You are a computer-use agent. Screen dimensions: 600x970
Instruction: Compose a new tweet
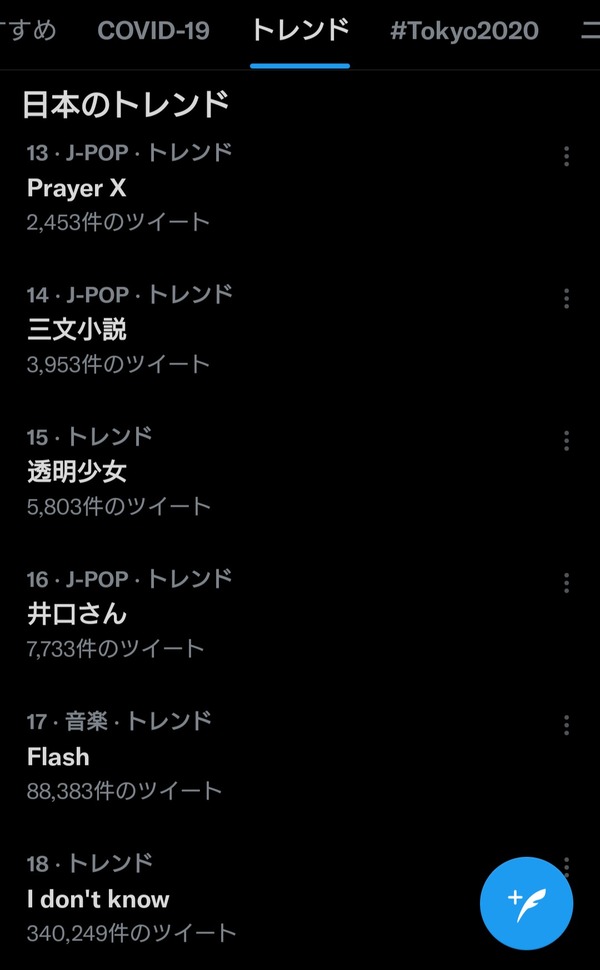pos(526,903)
